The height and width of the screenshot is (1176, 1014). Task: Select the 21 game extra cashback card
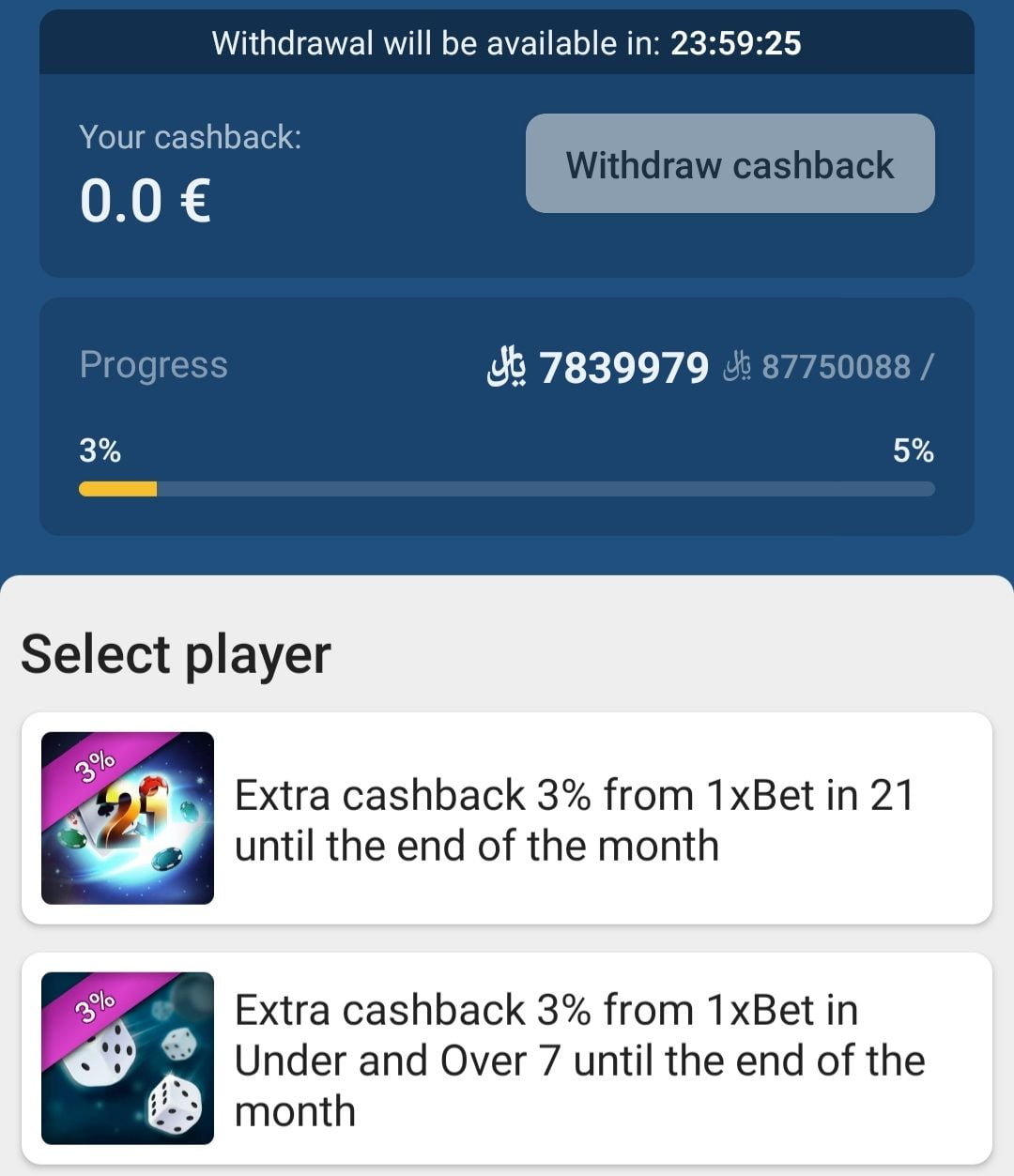[507, 818]
